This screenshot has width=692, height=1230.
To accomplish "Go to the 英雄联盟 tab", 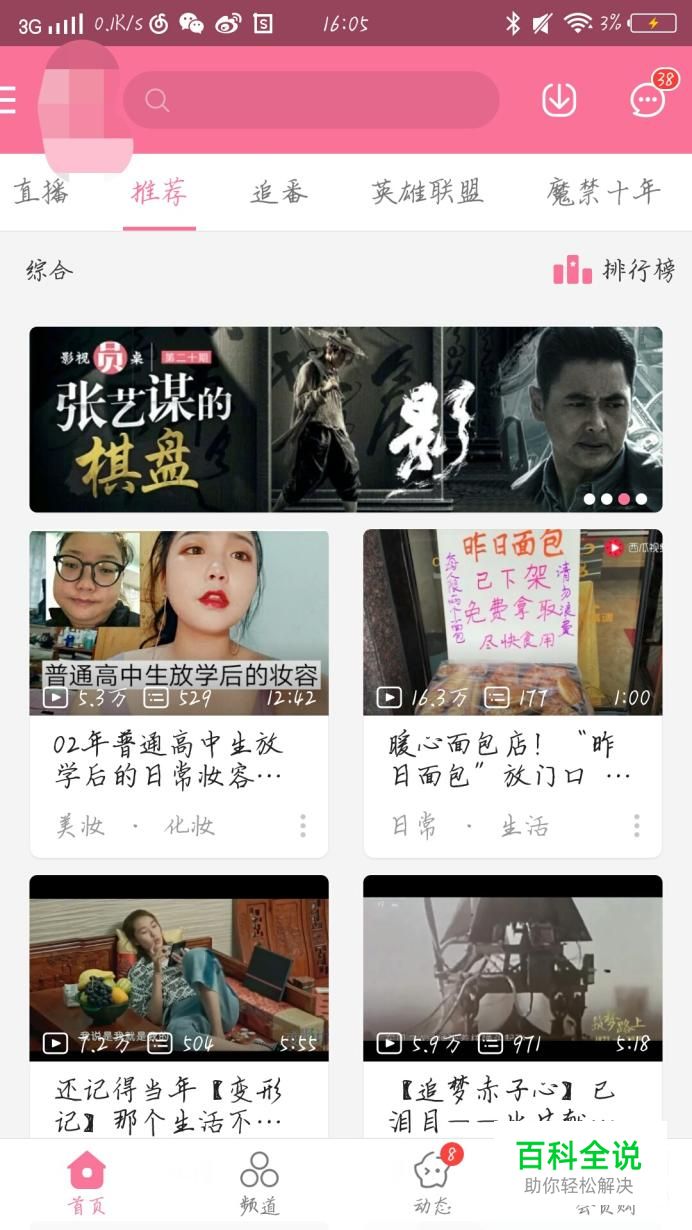I will click(427, 192).
